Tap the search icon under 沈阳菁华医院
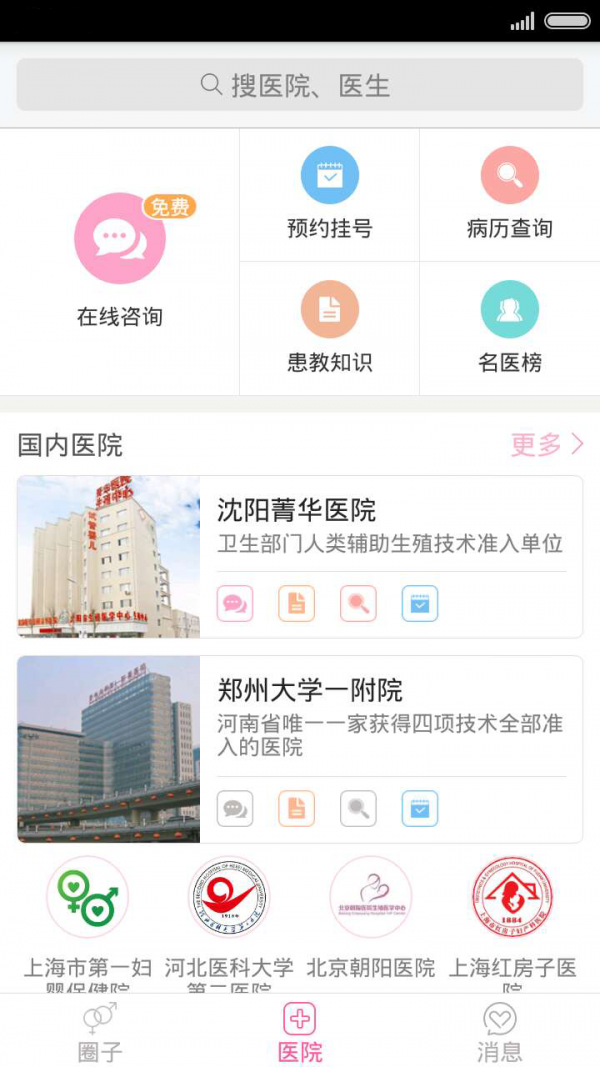 [x=358, y=604]
